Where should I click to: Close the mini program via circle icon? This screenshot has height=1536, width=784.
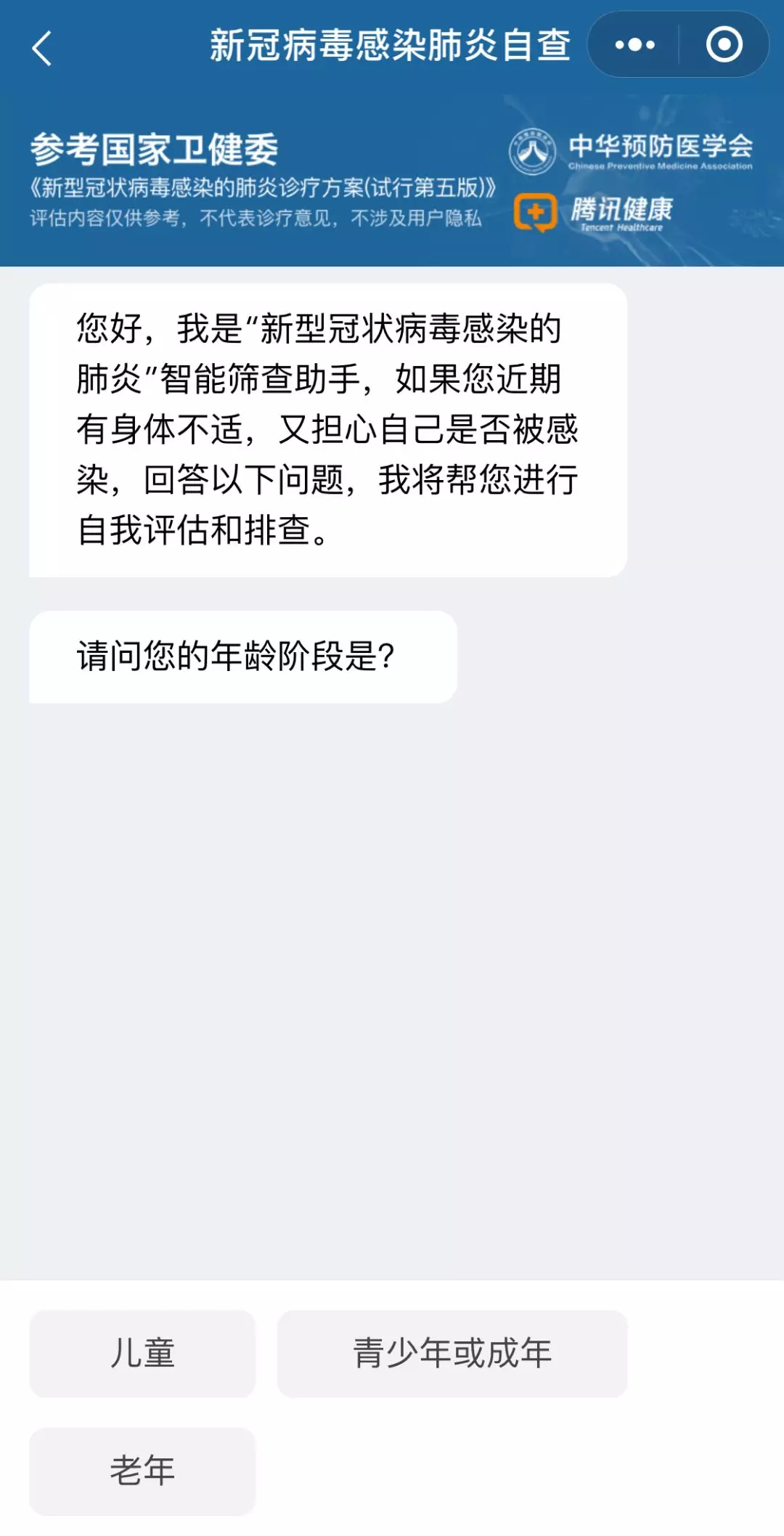pos(724,45)
